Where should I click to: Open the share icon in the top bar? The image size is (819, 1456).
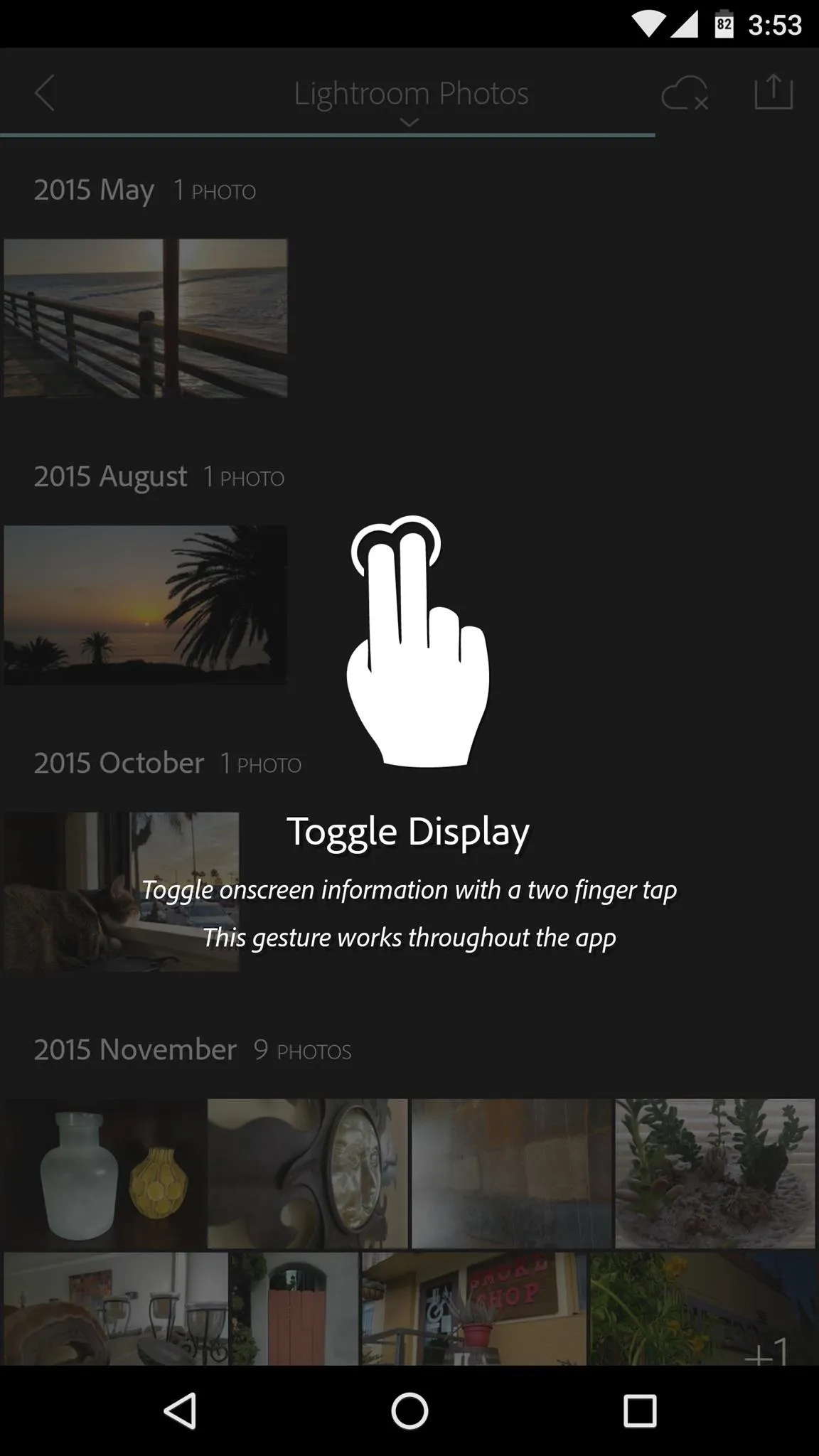773,92
